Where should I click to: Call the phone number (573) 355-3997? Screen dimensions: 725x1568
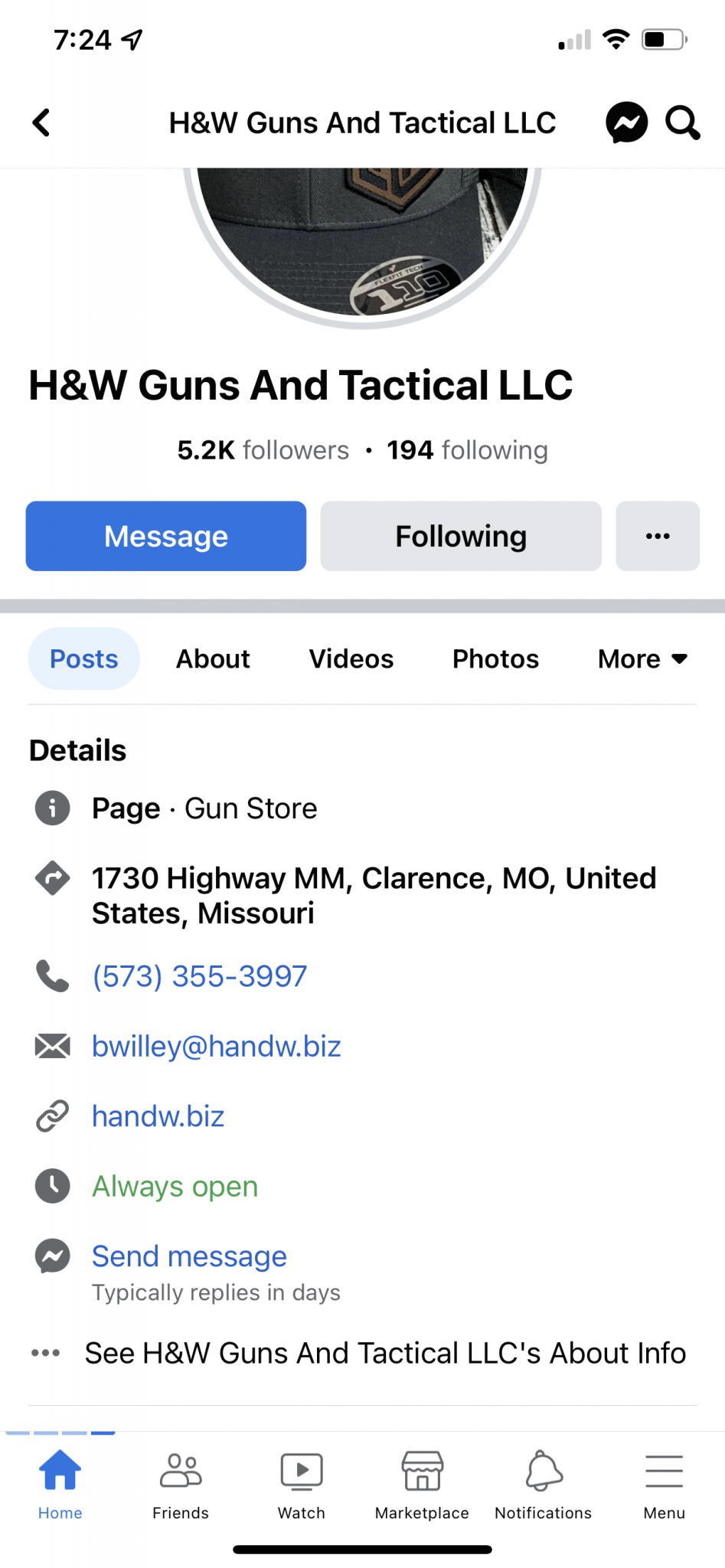tap(199, 976)
